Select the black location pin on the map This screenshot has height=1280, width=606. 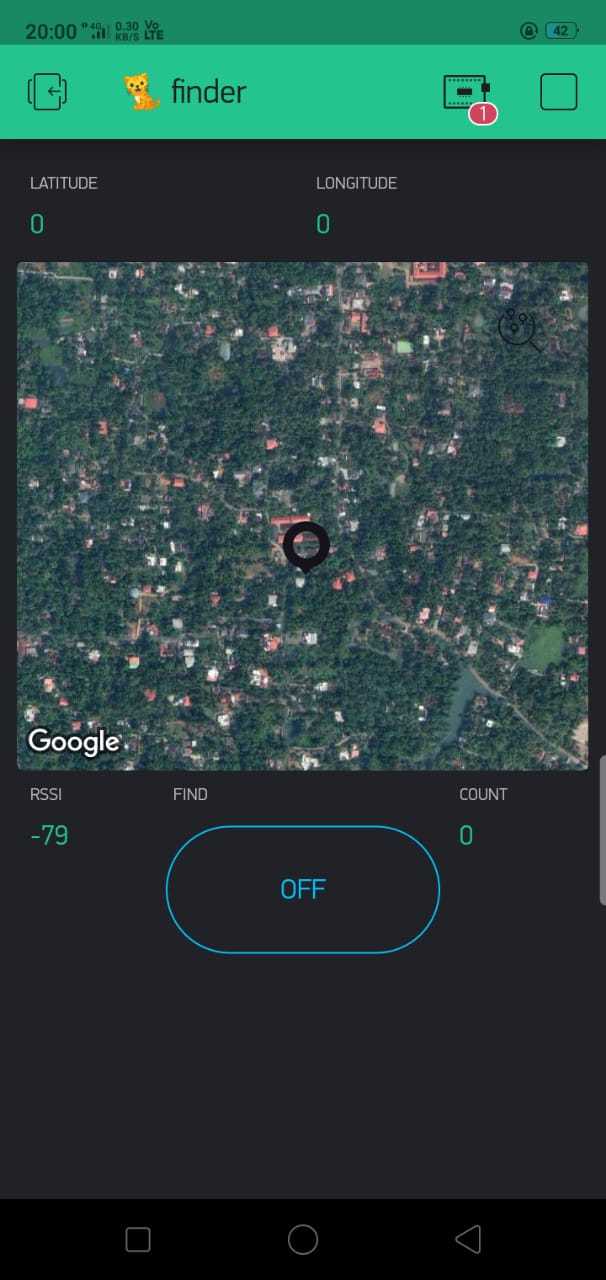[x=306, y=546]
